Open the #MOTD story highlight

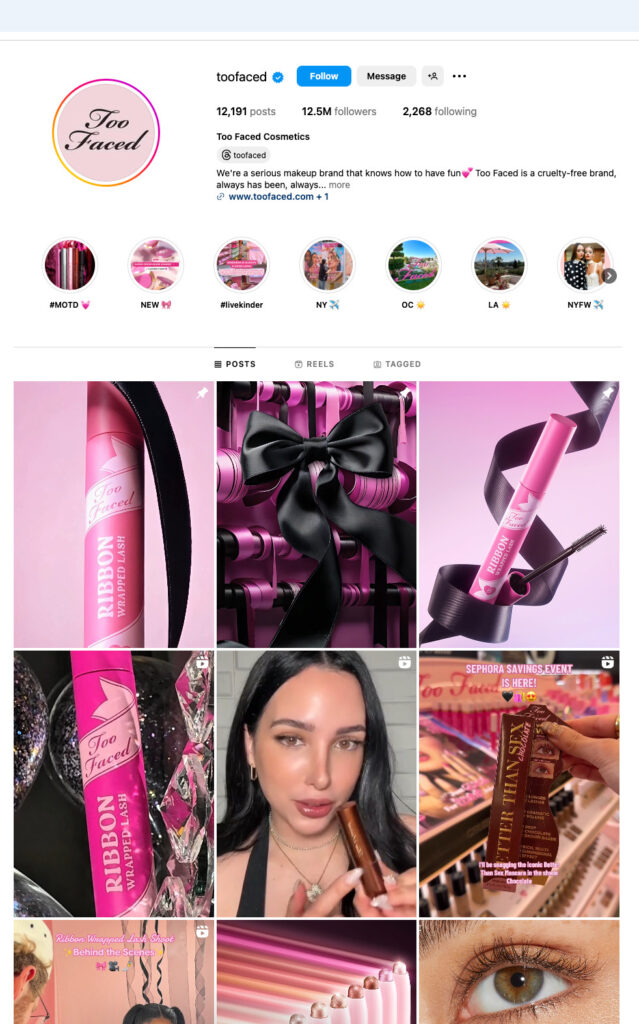(70, 265)
